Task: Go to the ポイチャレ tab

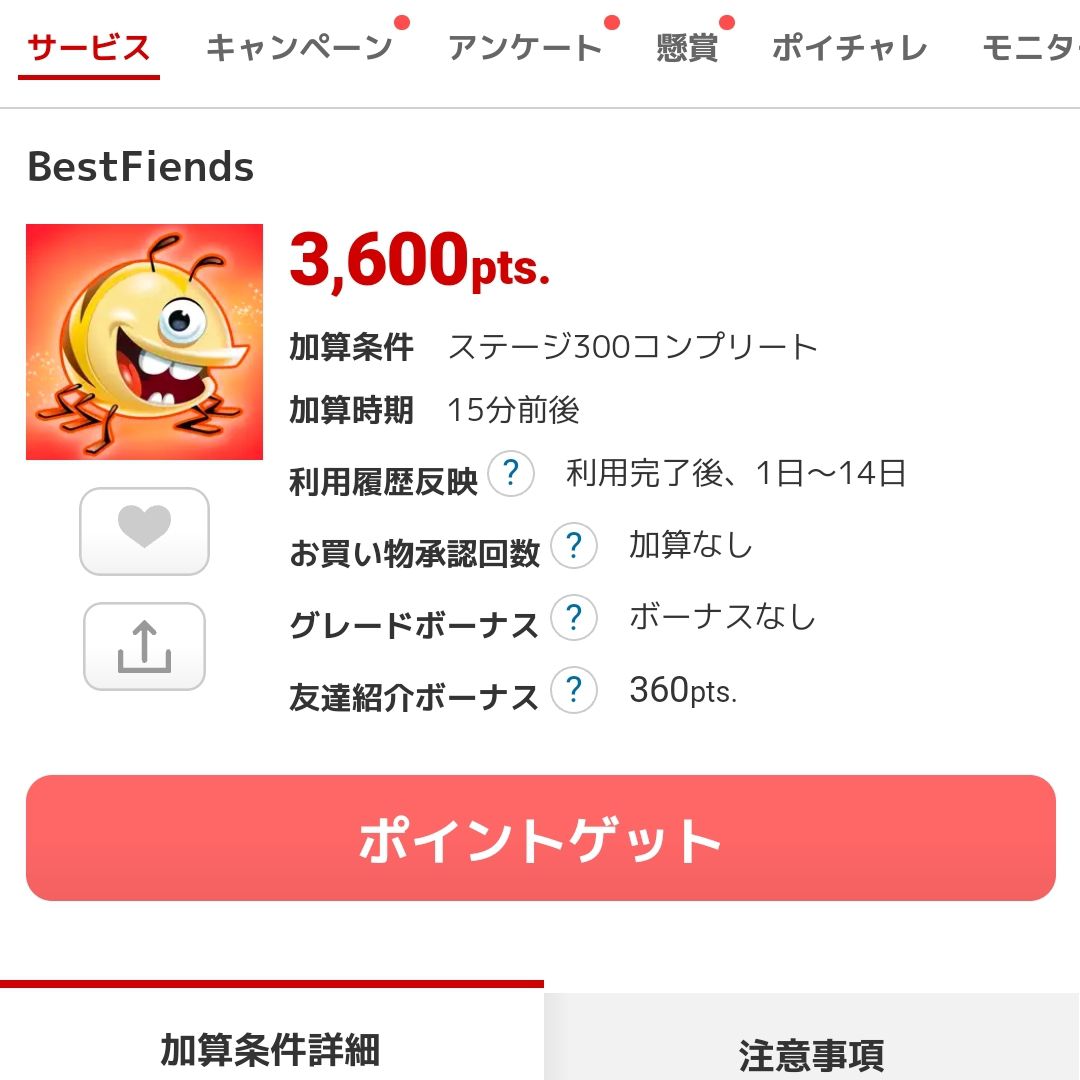Action: pyautogui.click(x=849, y=47)
